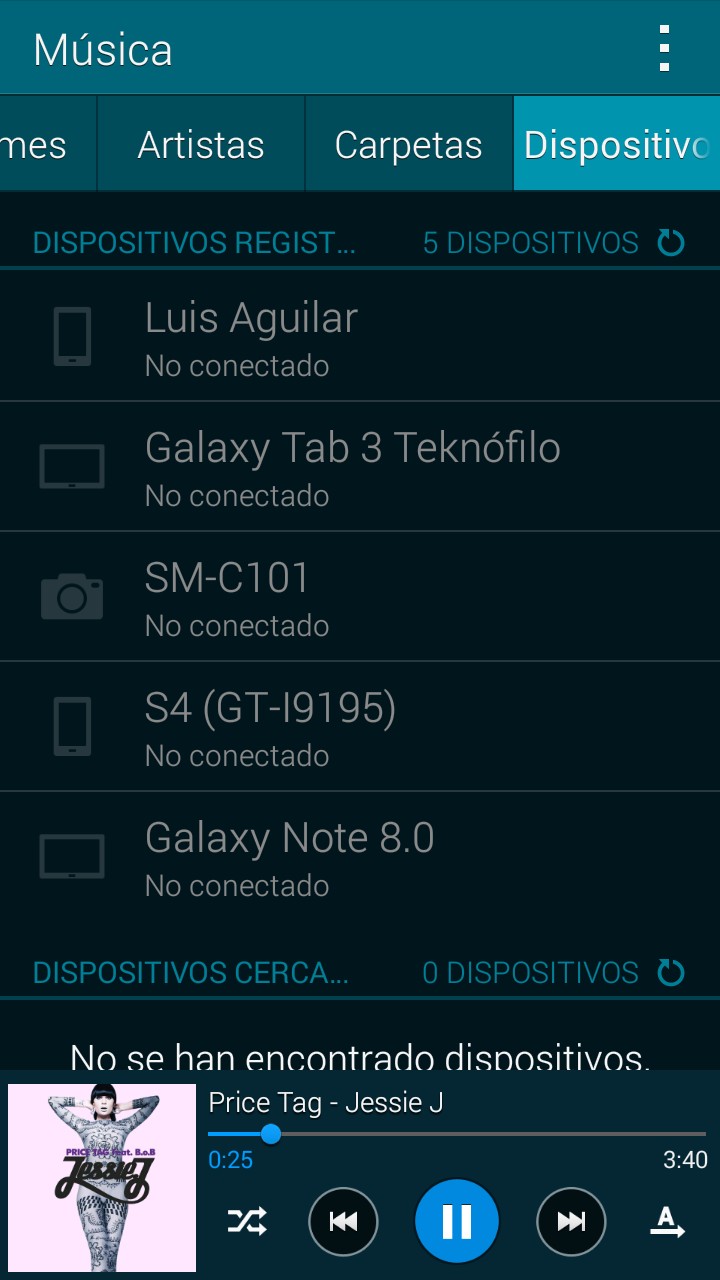
Task: Skip to the next track
Action: point(571,1221)
